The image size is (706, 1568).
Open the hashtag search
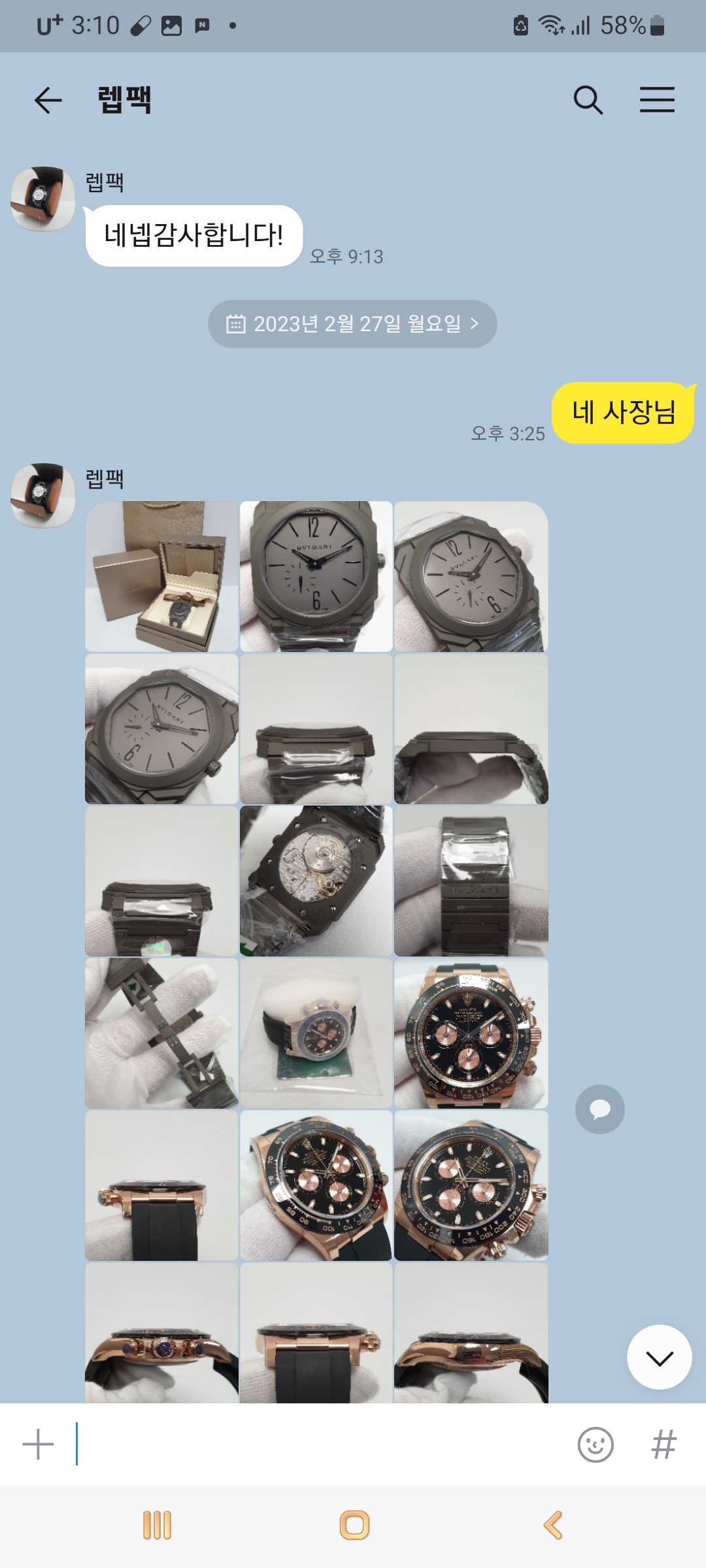click(664, 1445)
